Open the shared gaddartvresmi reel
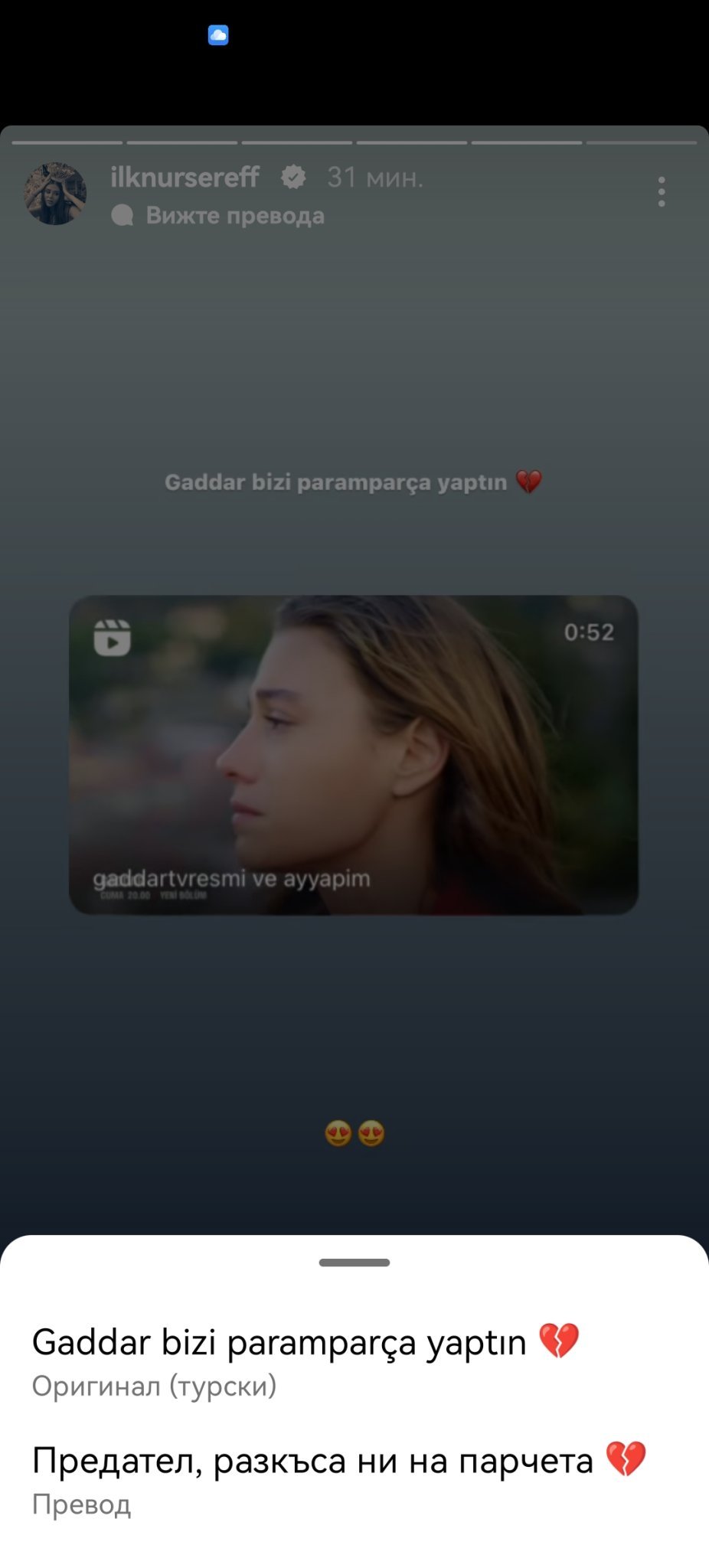Screen dimensions: 709x1568 [354, 755]
